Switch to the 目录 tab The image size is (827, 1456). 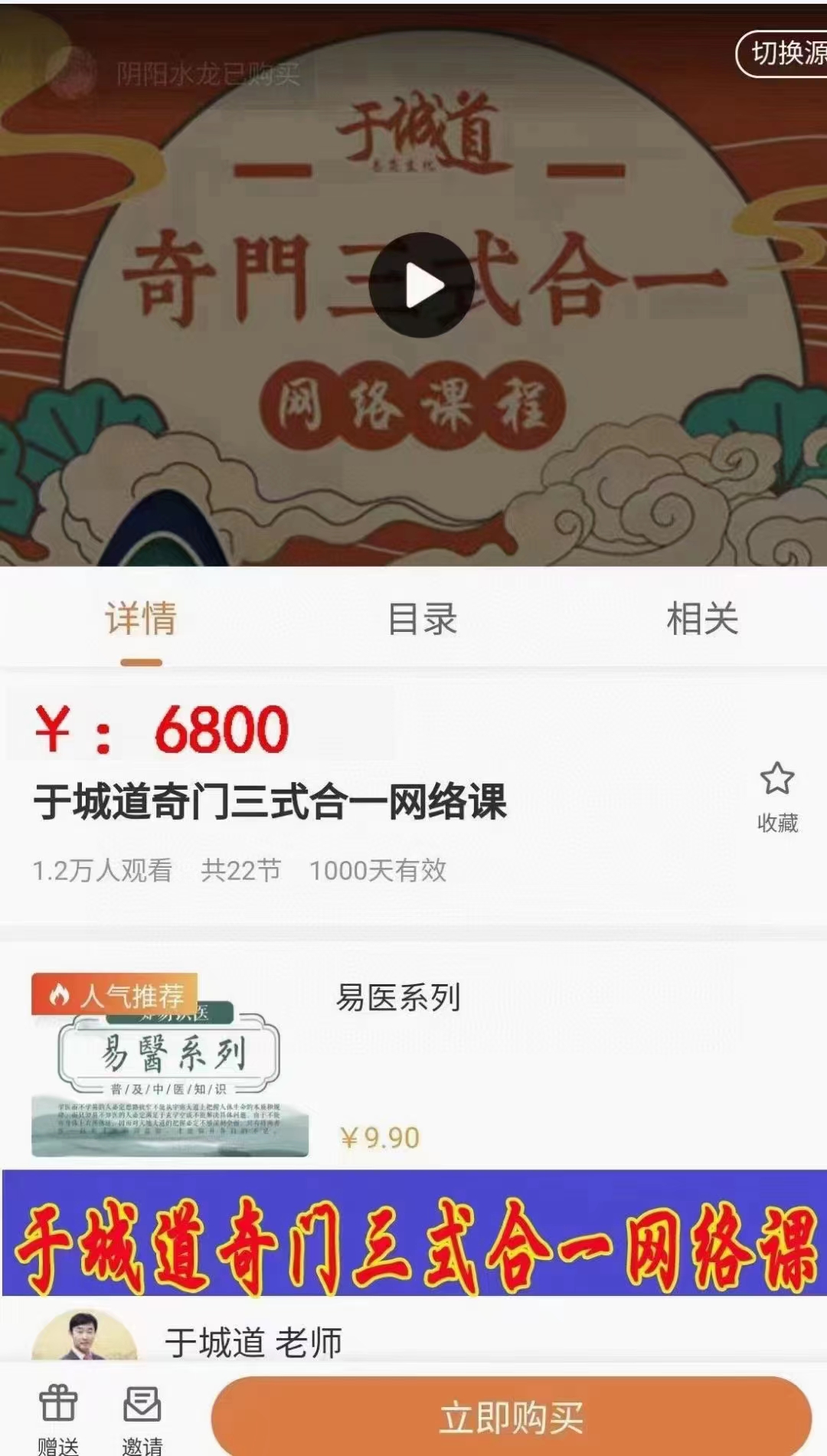422,619
